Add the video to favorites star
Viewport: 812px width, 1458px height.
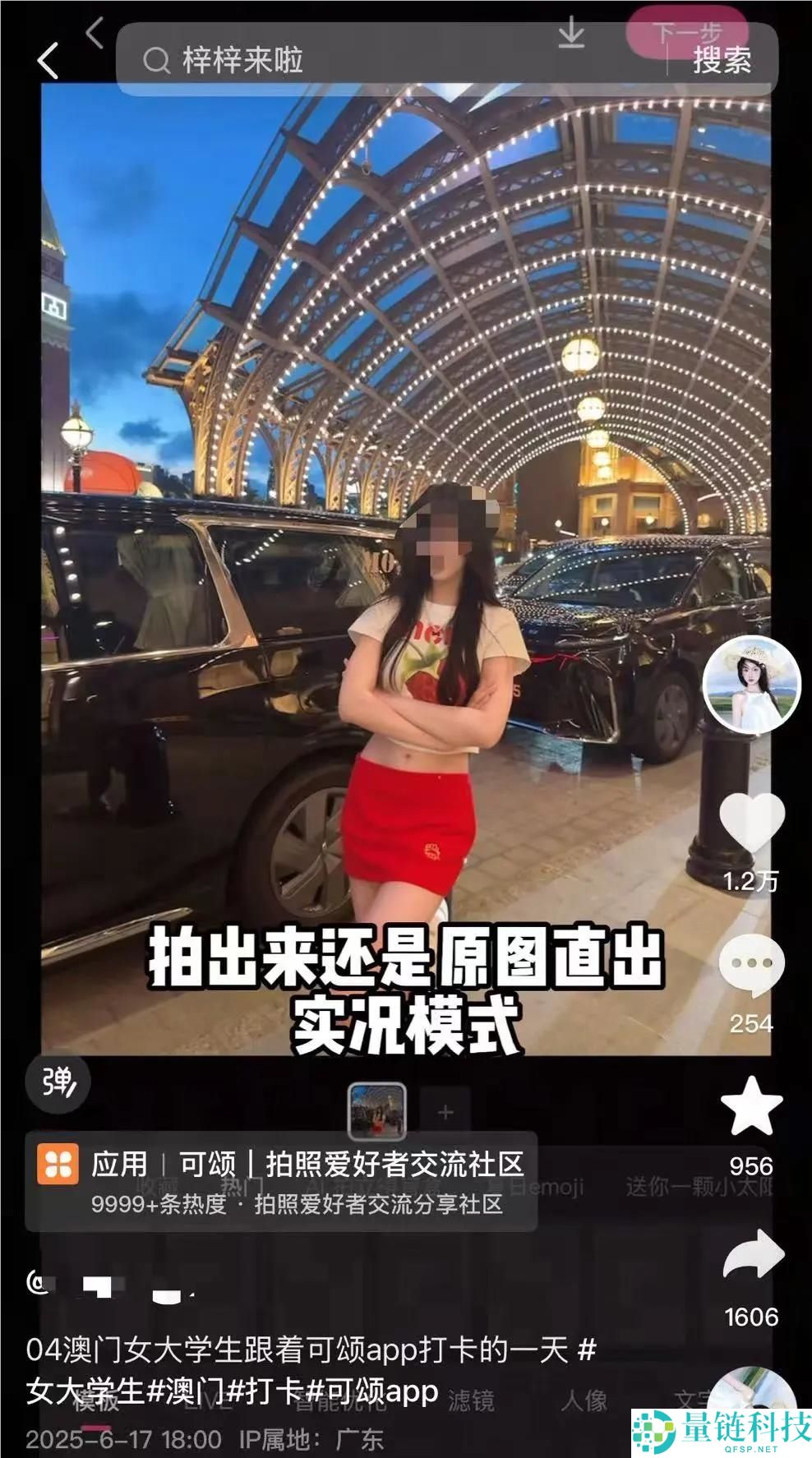751,1106
